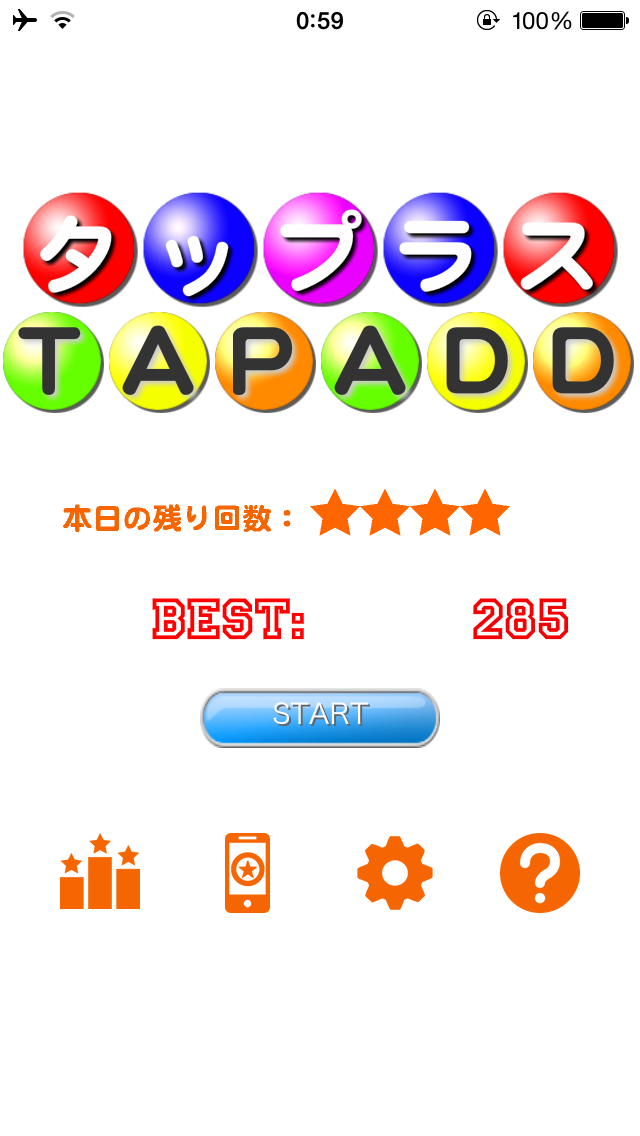Open the settings gear
The width and height of the screenshot is (640, 1136).
(x=394, y=873)
